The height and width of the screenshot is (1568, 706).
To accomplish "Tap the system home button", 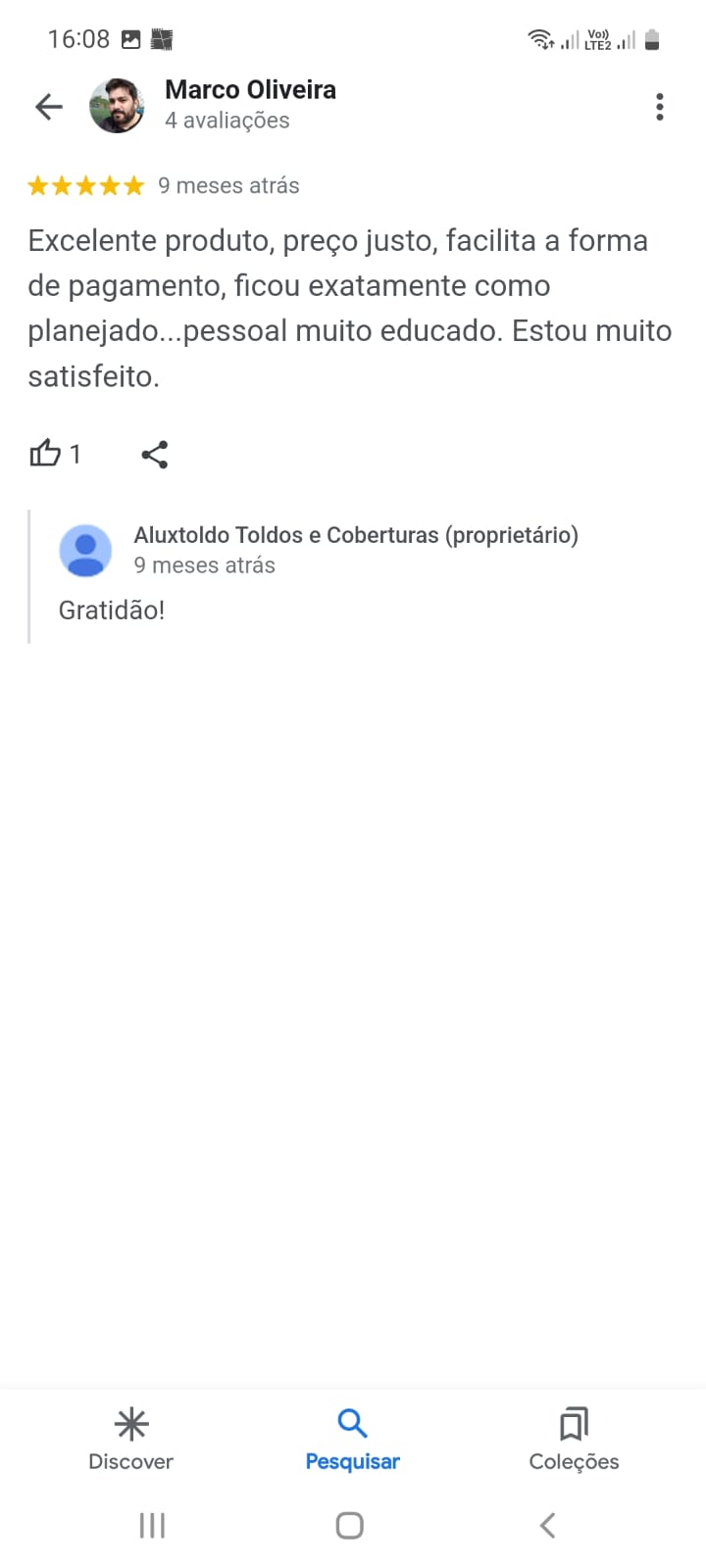I will click(x=350, y=1525).
